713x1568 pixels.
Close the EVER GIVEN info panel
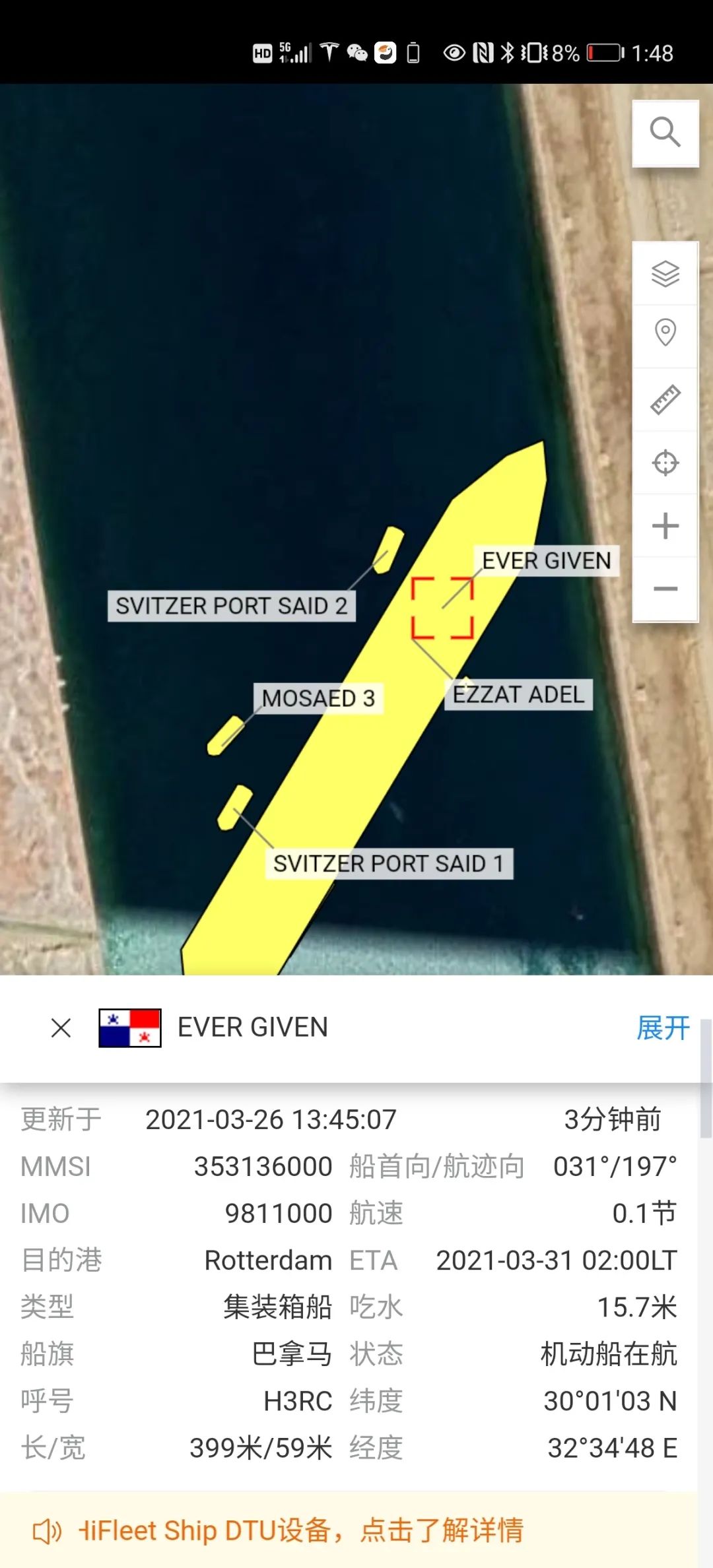(x=61, y=1028)
